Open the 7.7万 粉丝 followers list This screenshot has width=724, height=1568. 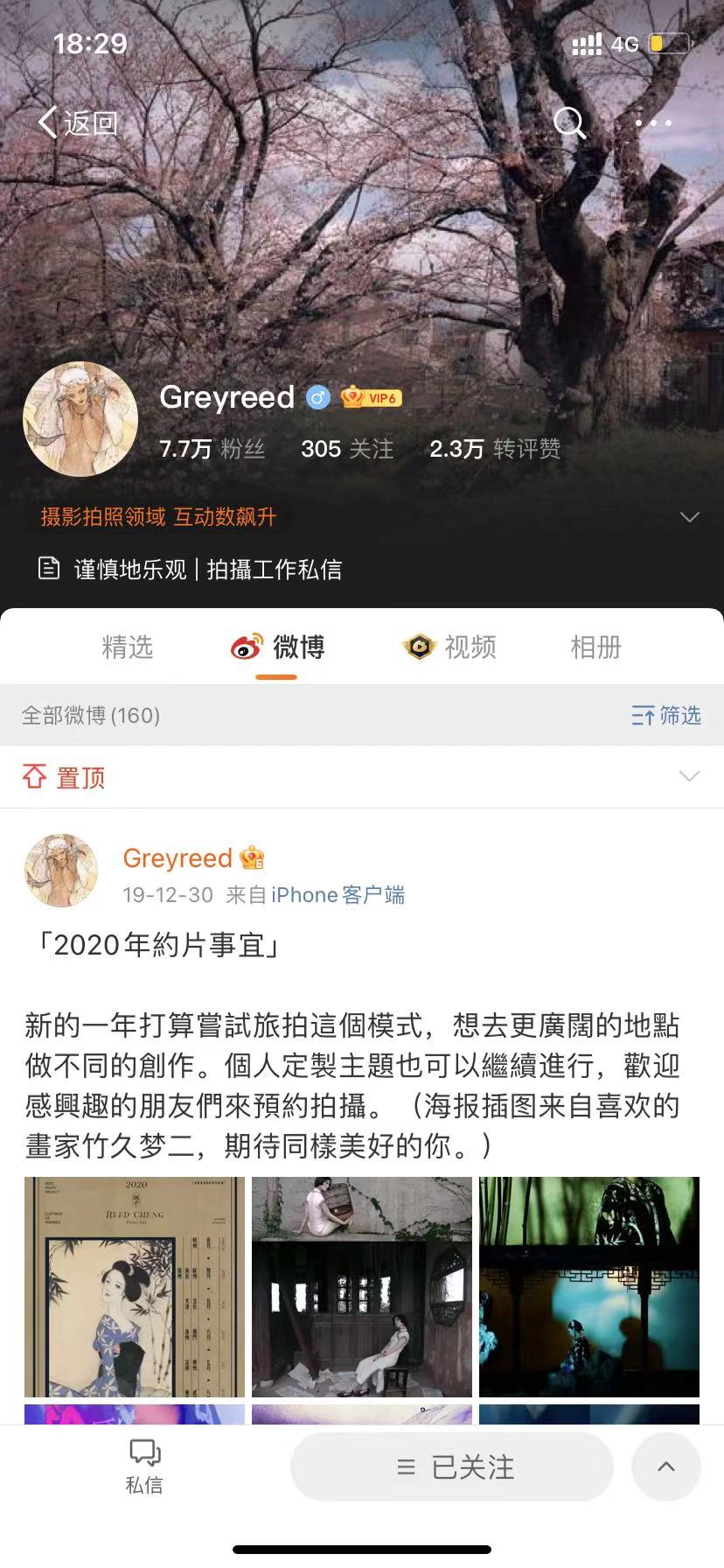(x=212, y=449)
